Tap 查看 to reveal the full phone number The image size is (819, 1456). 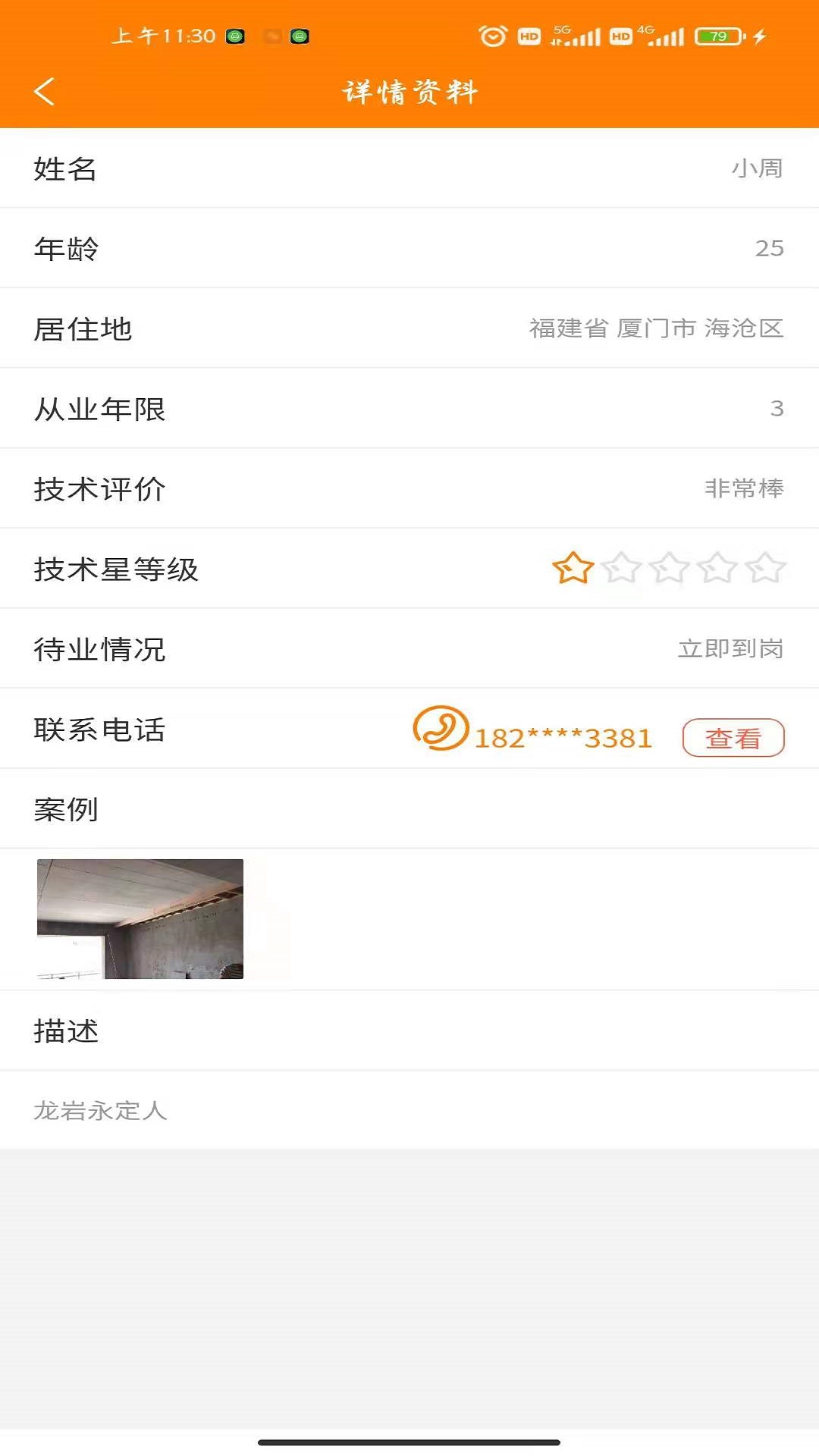pos(733,737)
